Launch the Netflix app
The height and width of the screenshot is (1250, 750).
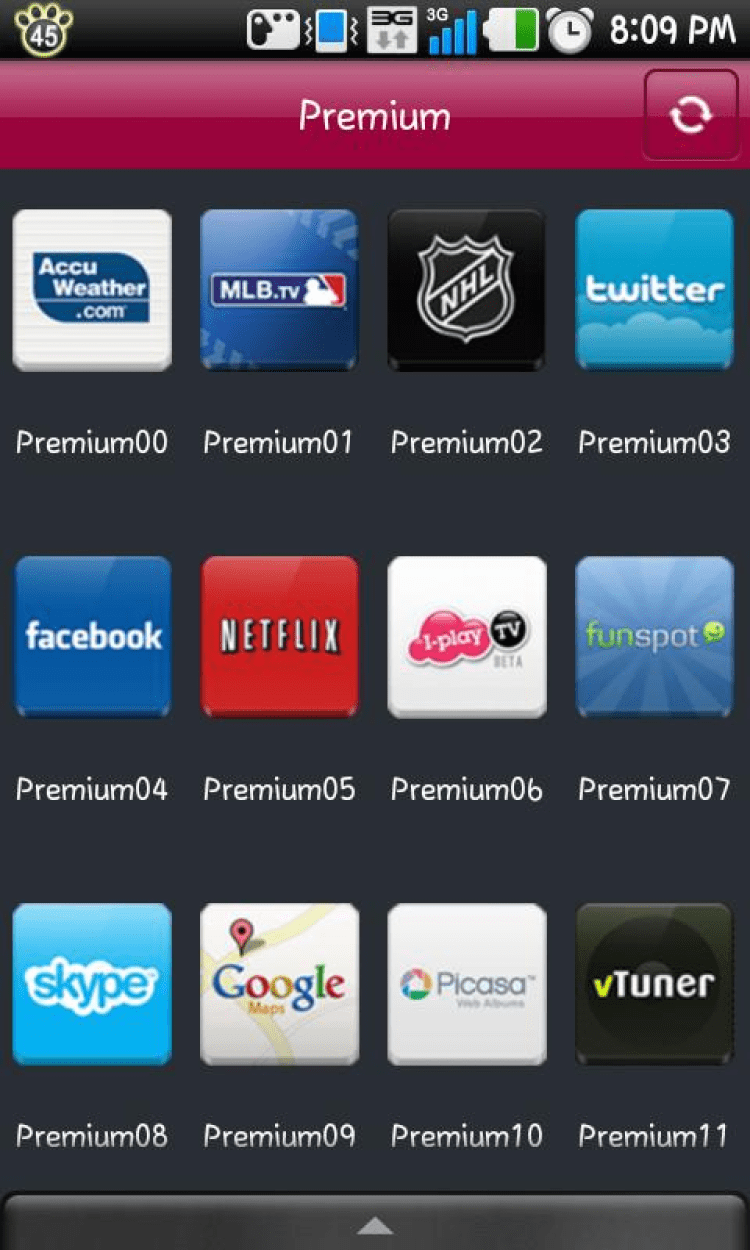(279, 636)
